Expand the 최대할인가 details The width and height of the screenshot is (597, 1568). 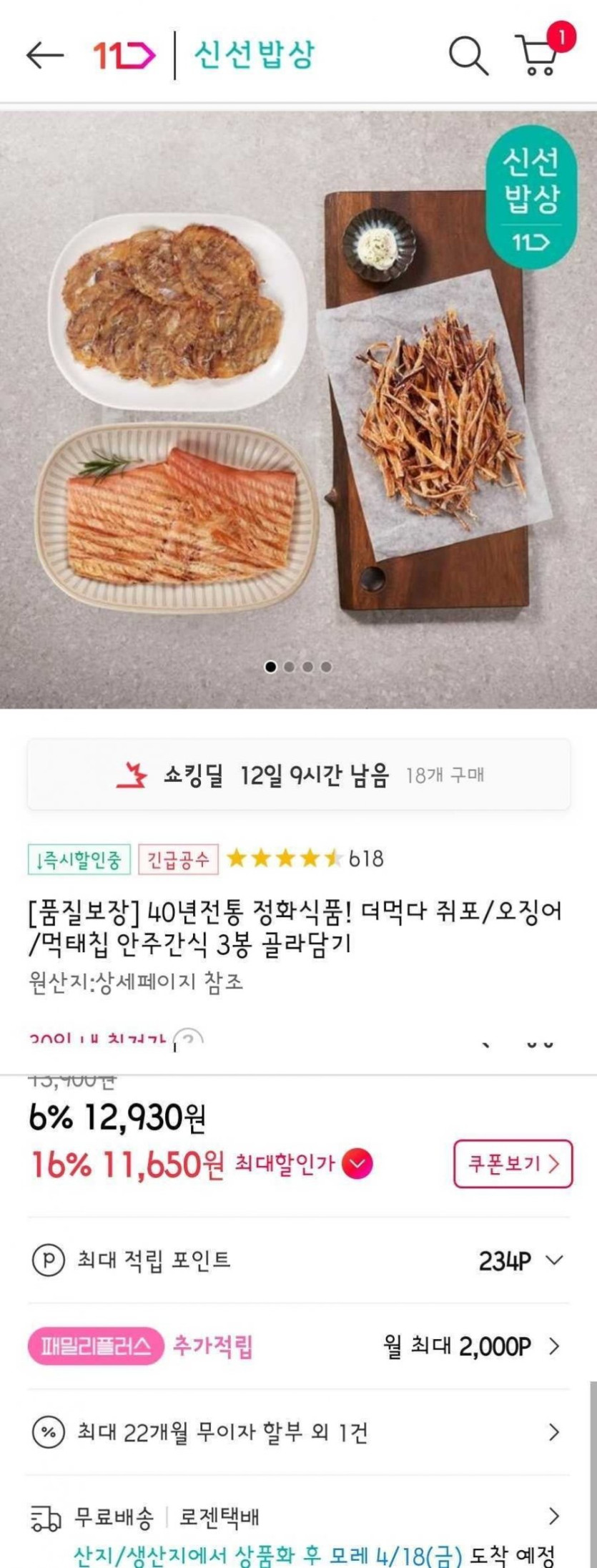[357, 1165]
